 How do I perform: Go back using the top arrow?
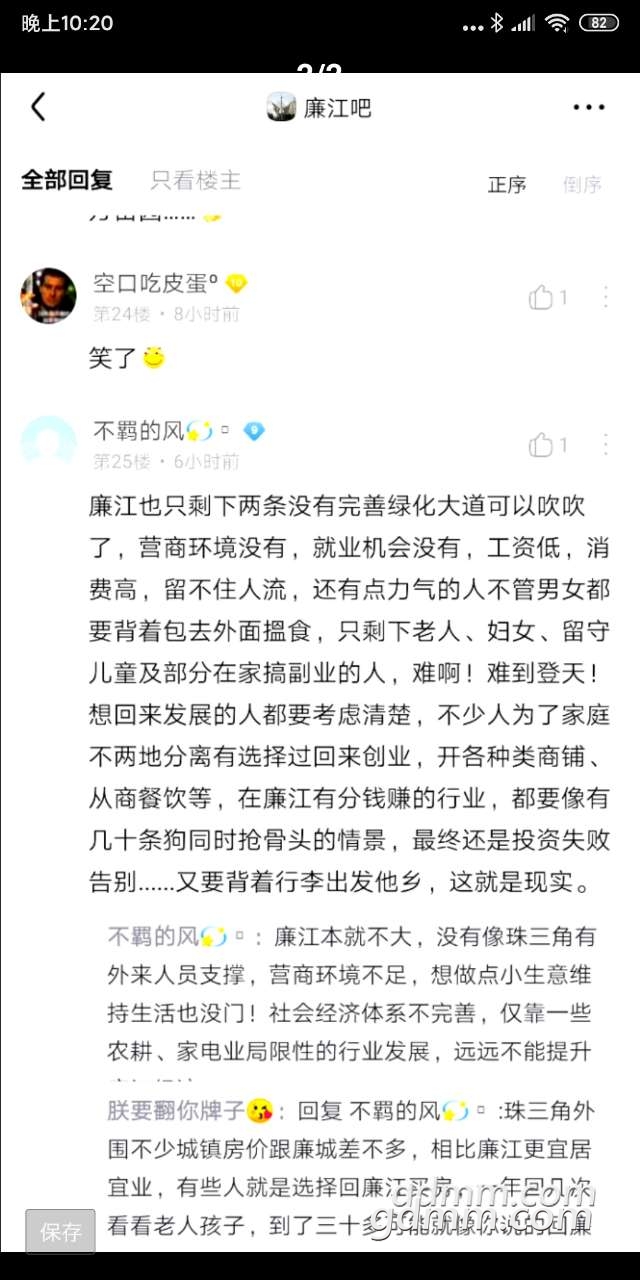tap(38, 107)
